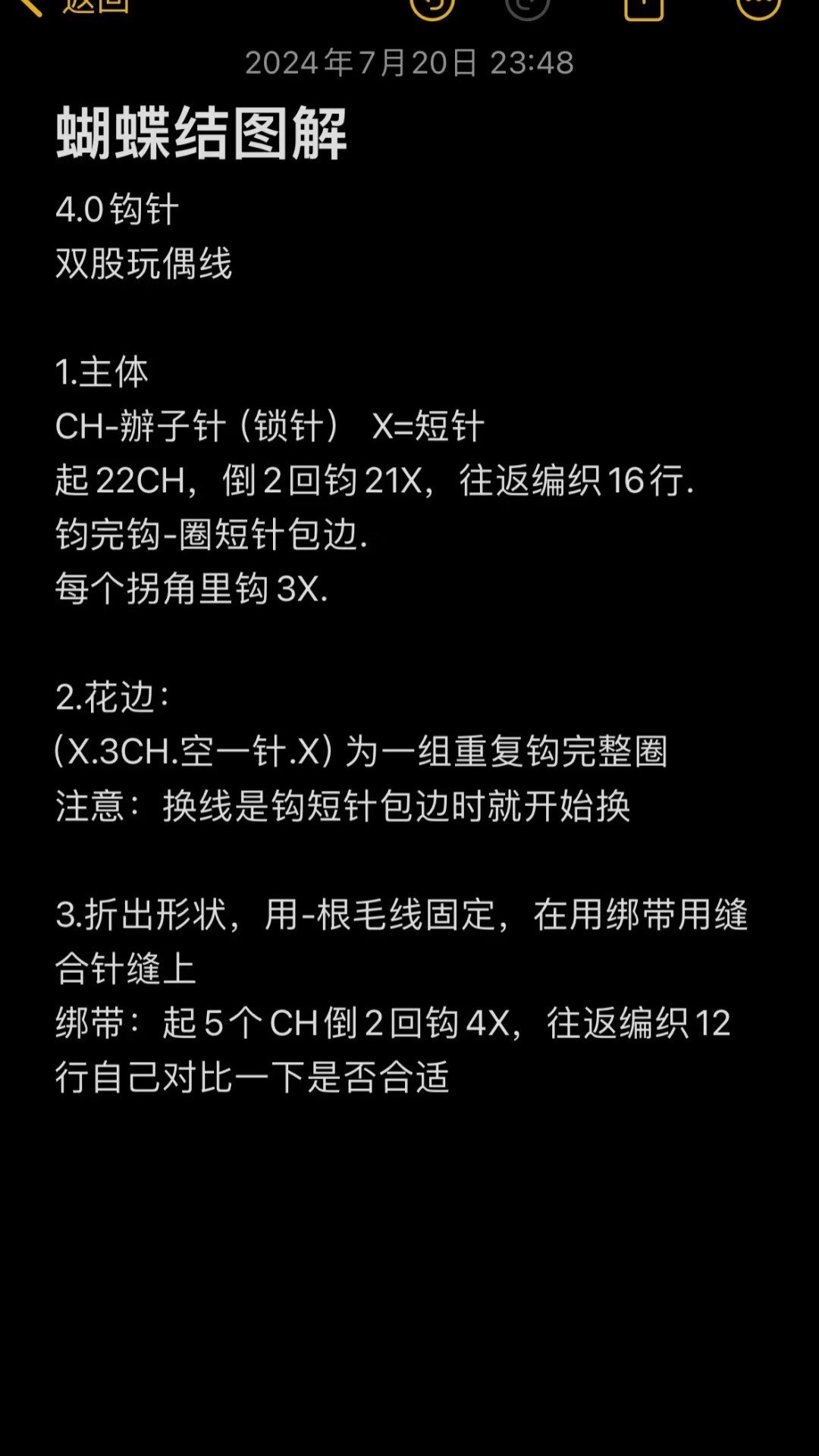This screenshot has height=1456, width=819.
Task: Share this note
Action: [x=644, y=6]
